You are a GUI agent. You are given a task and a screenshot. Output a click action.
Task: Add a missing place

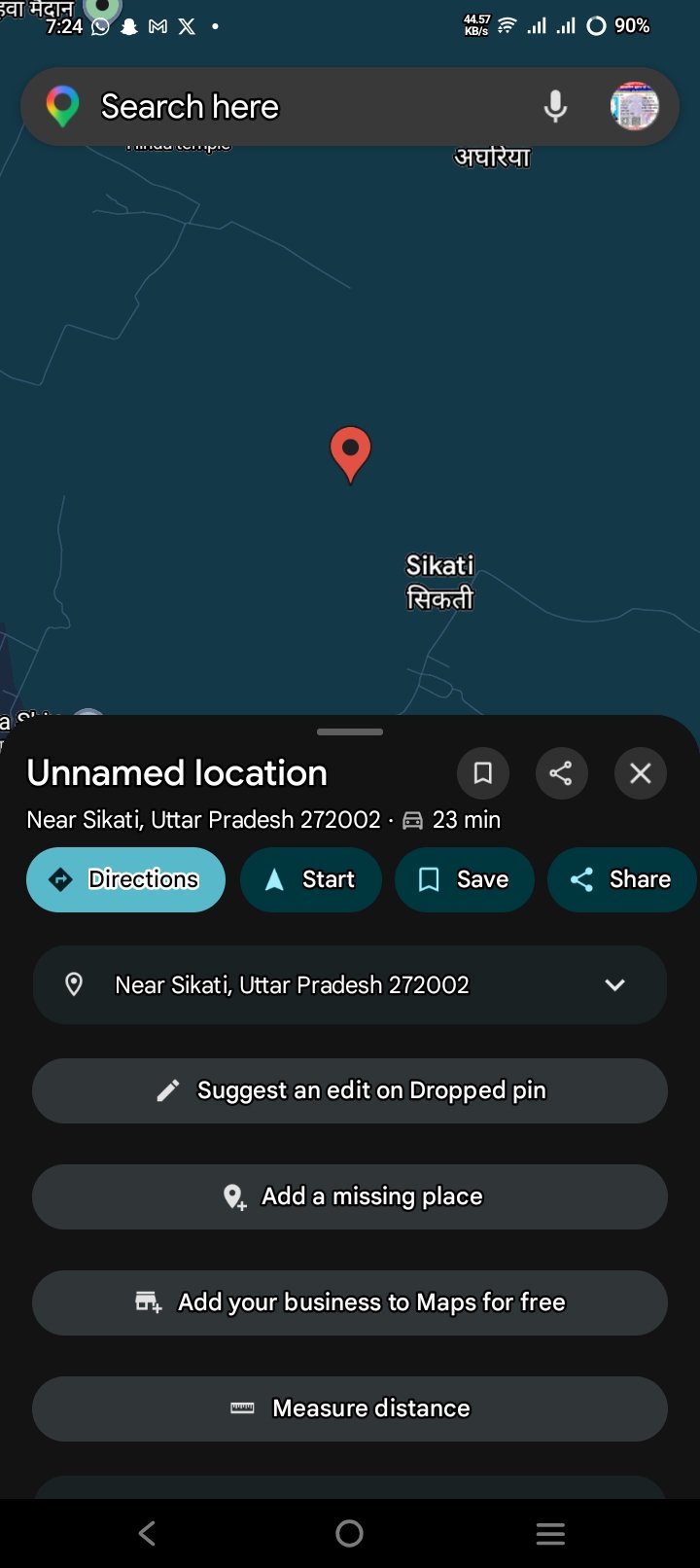[350, 1196]
